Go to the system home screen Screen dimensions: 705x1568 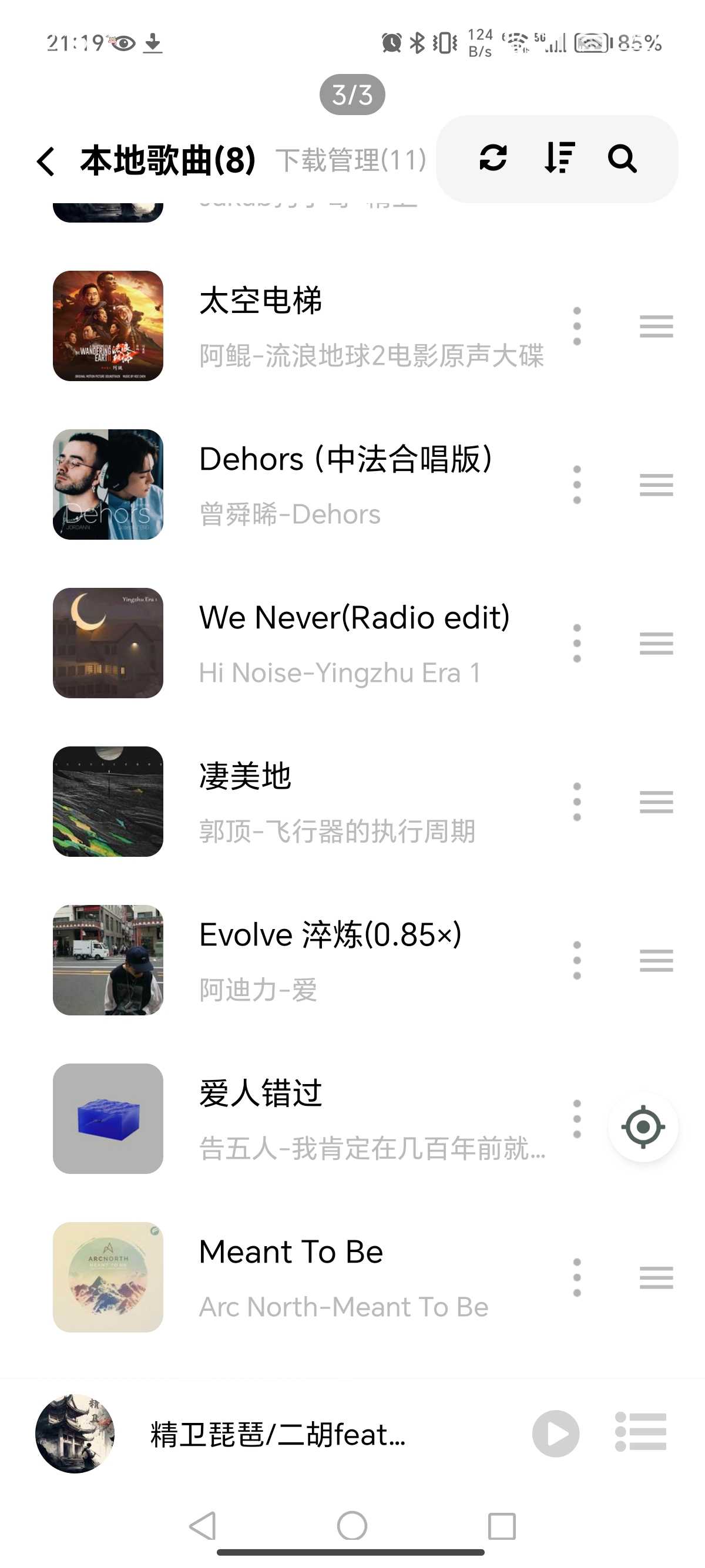352,1526
